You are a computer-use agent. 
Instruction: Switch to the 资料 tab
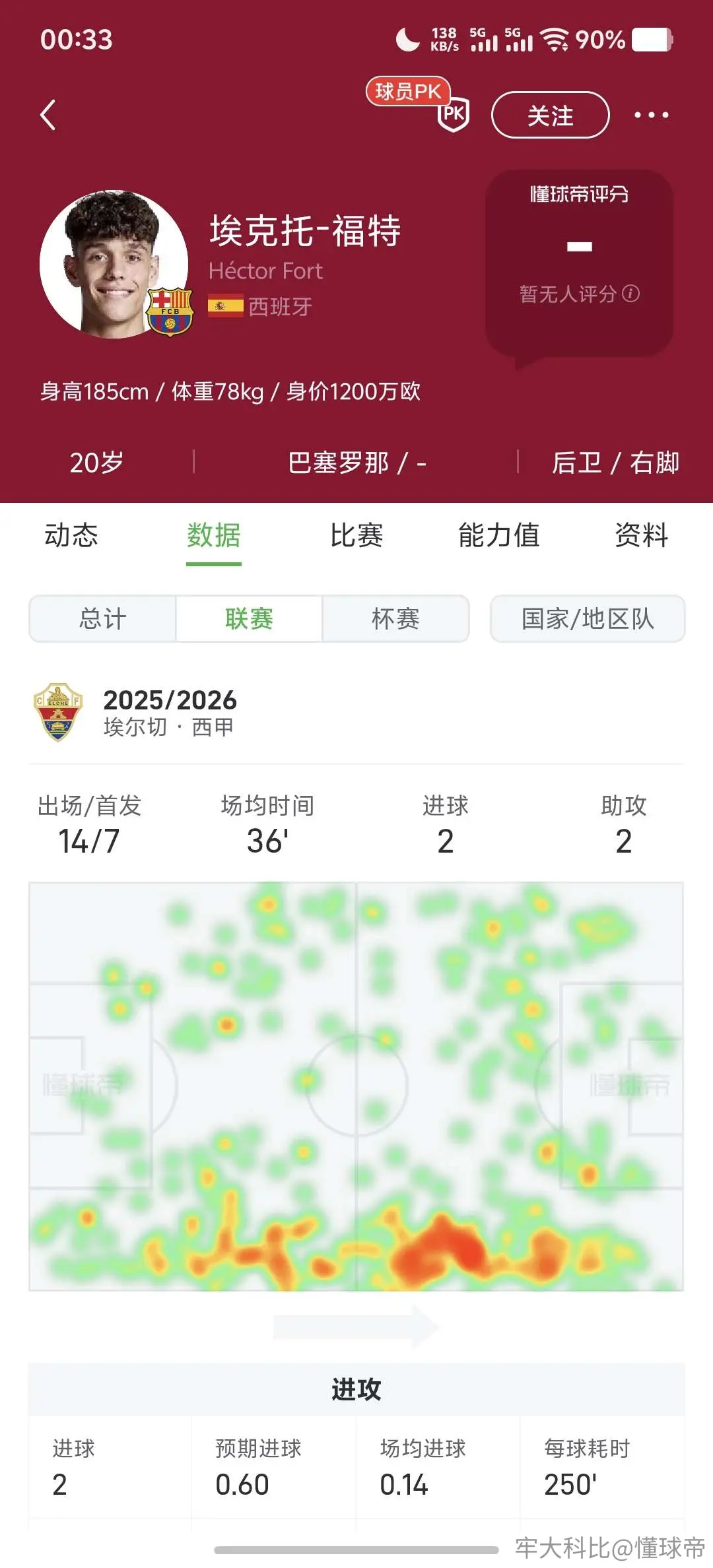pos(641,535)
